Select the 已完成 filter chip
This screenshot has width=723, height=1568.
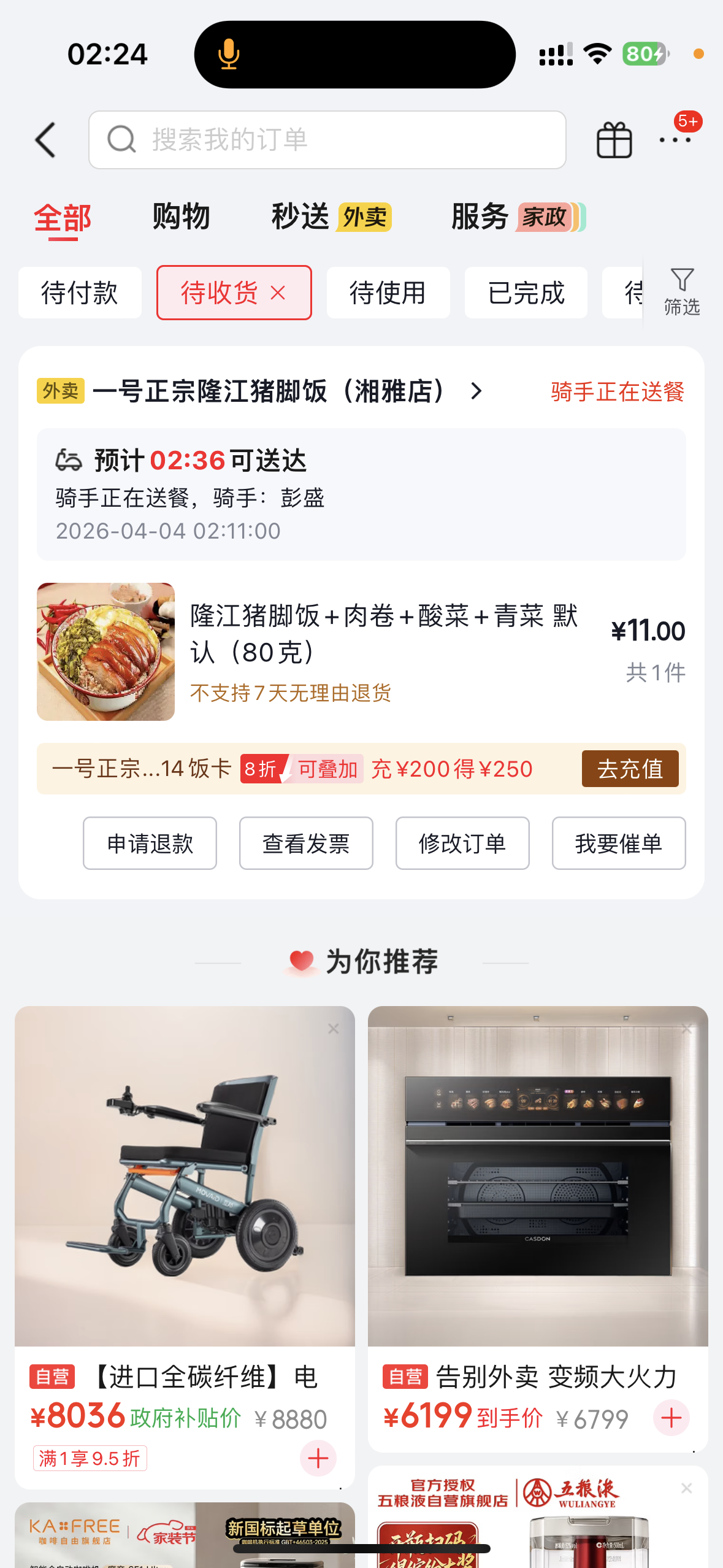click(526, 293)
